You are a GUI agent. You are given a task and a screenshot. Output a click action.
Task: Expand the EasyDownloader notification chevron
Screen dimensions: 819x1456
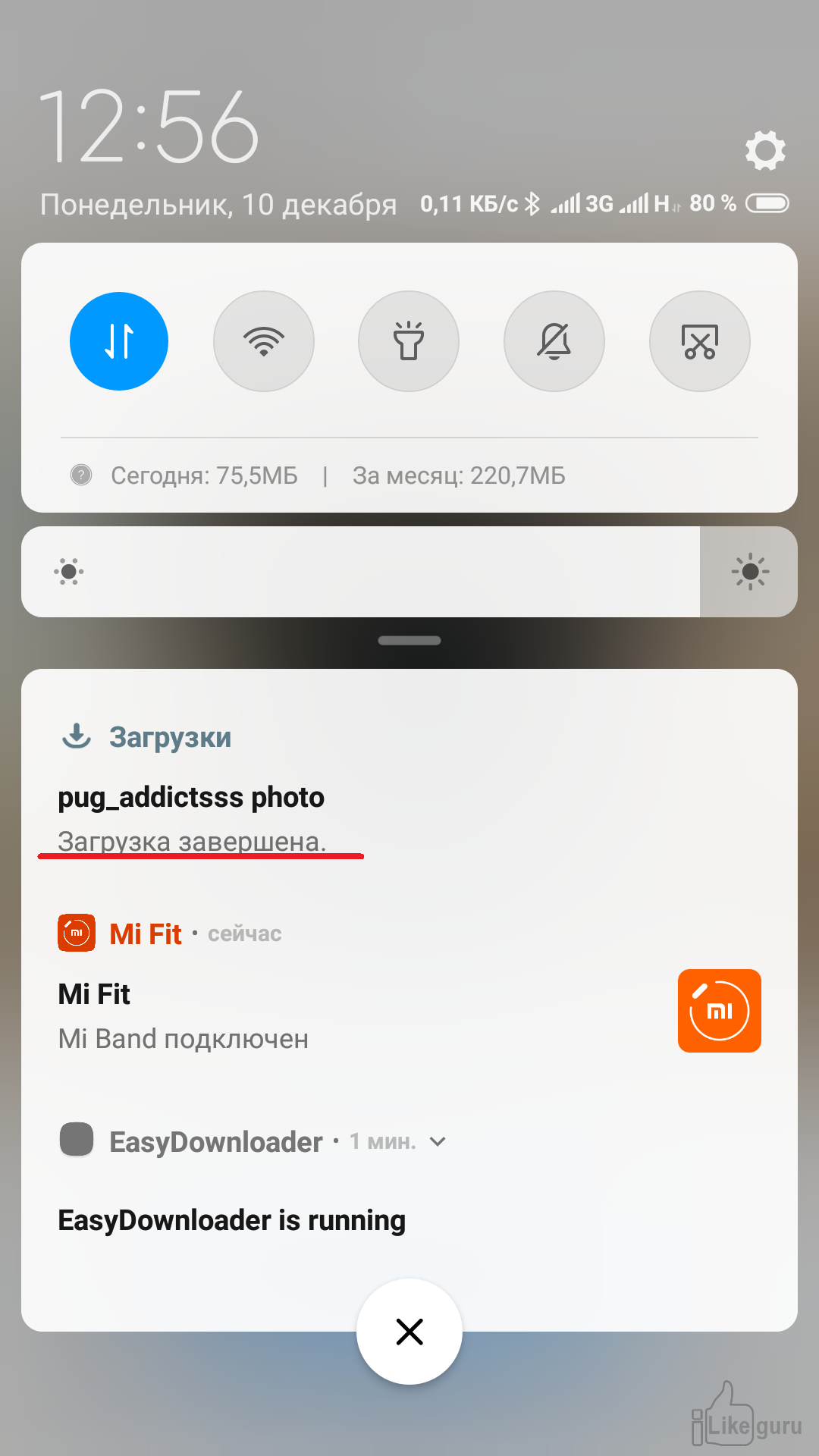pos(438,1141)
